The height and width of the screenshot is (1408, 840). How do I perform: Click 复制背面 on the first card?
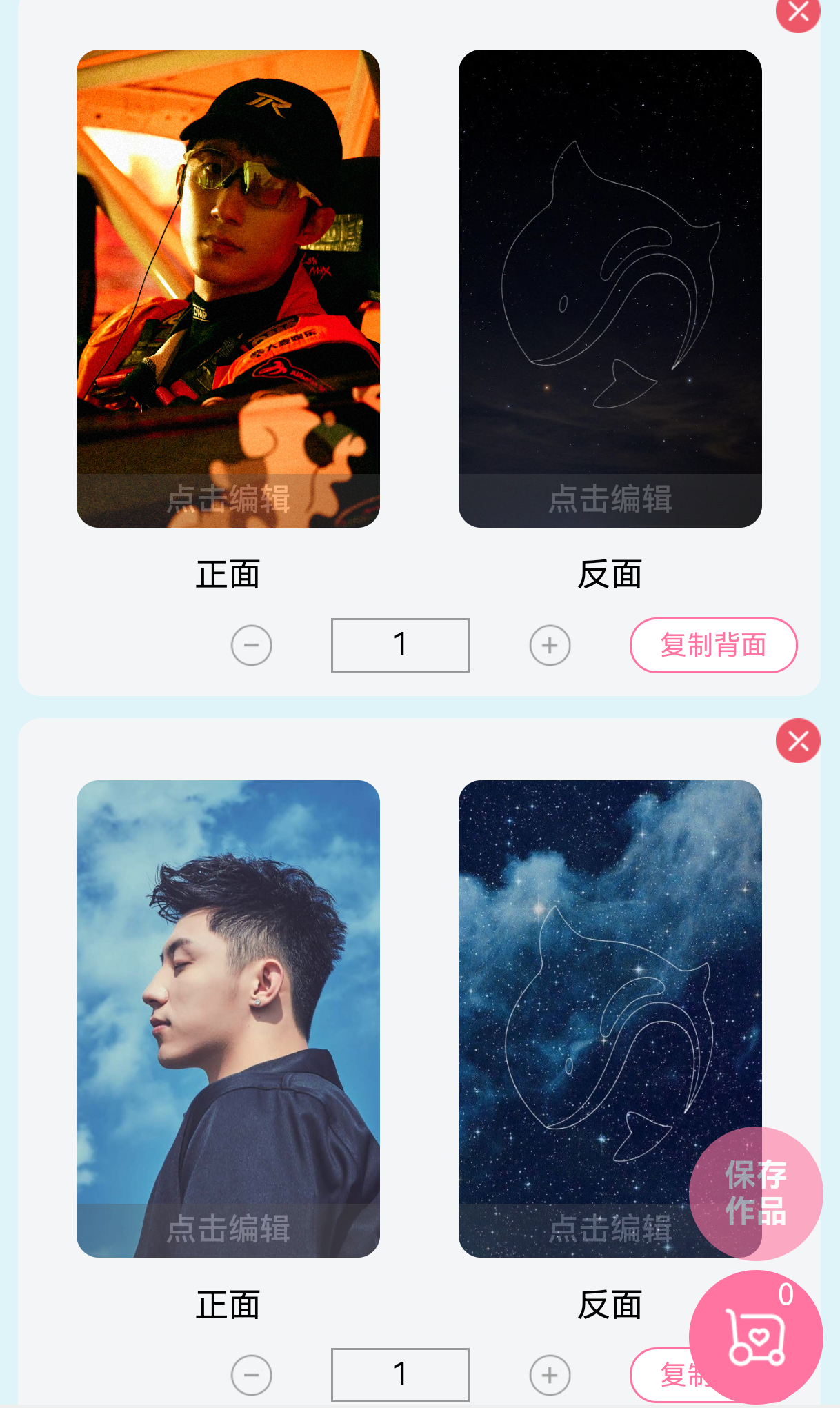713,645
